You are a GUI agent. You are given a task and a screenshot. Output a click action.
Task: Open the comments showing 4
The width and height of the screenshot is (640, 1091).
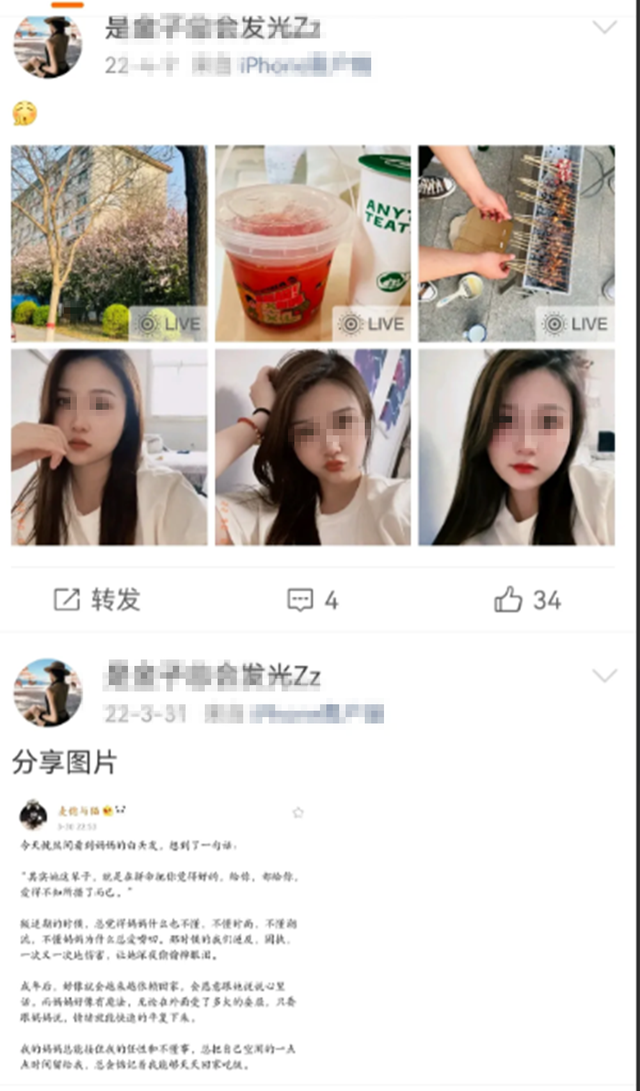[313, 600]
